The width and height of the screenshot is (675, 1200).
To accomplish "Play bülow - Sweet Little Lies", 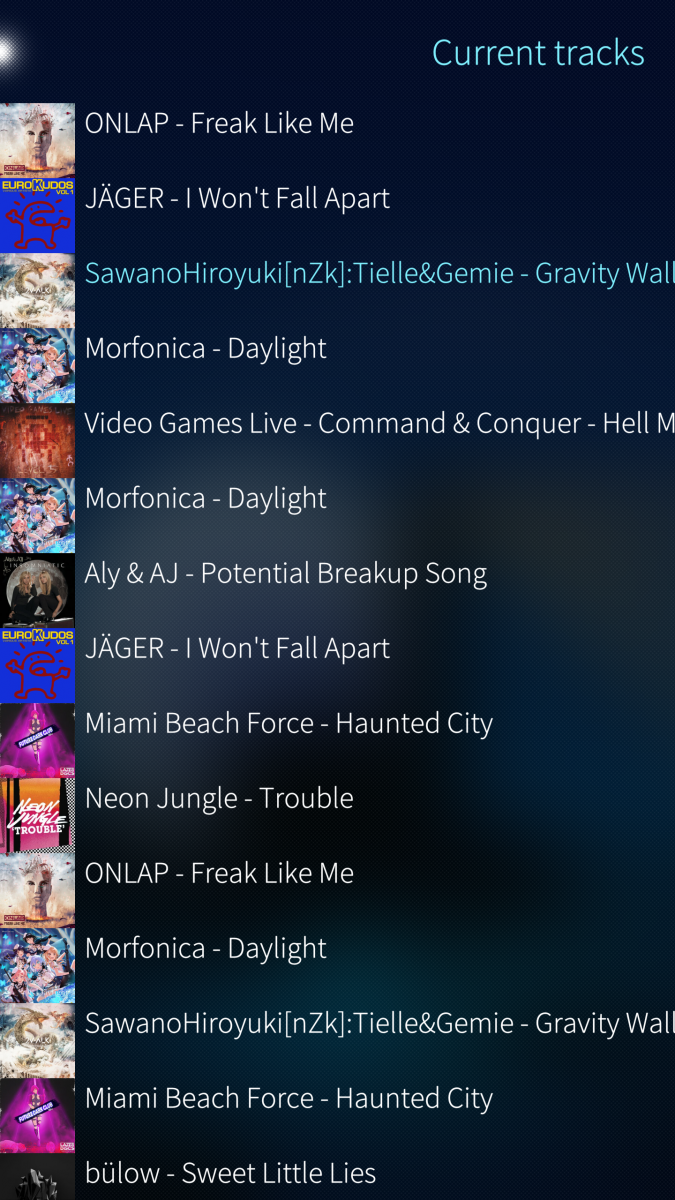I will (x=230, y=1173).
